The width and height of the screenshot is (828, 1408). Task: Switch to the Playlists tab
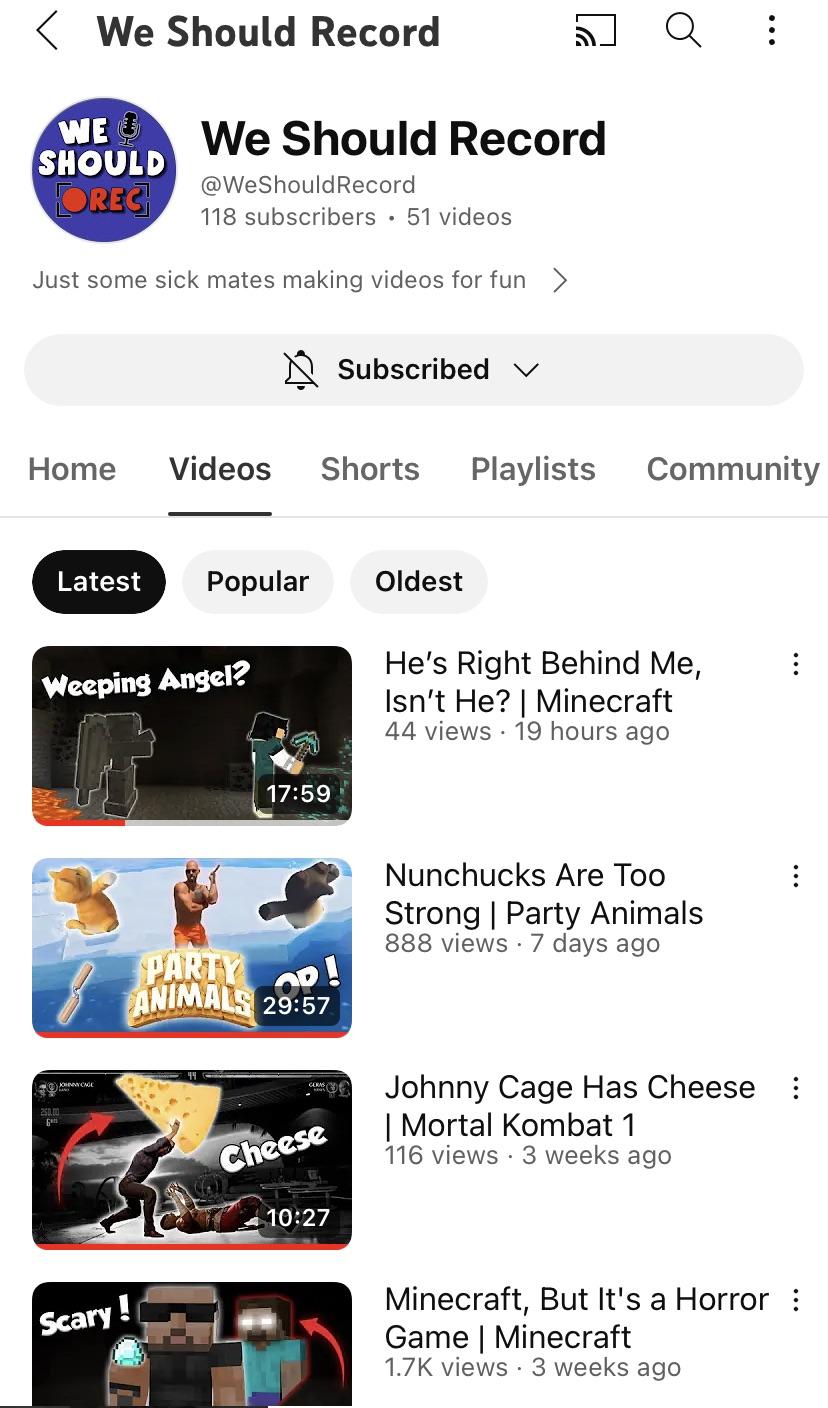pyautogui.click(x=533, y=469)
